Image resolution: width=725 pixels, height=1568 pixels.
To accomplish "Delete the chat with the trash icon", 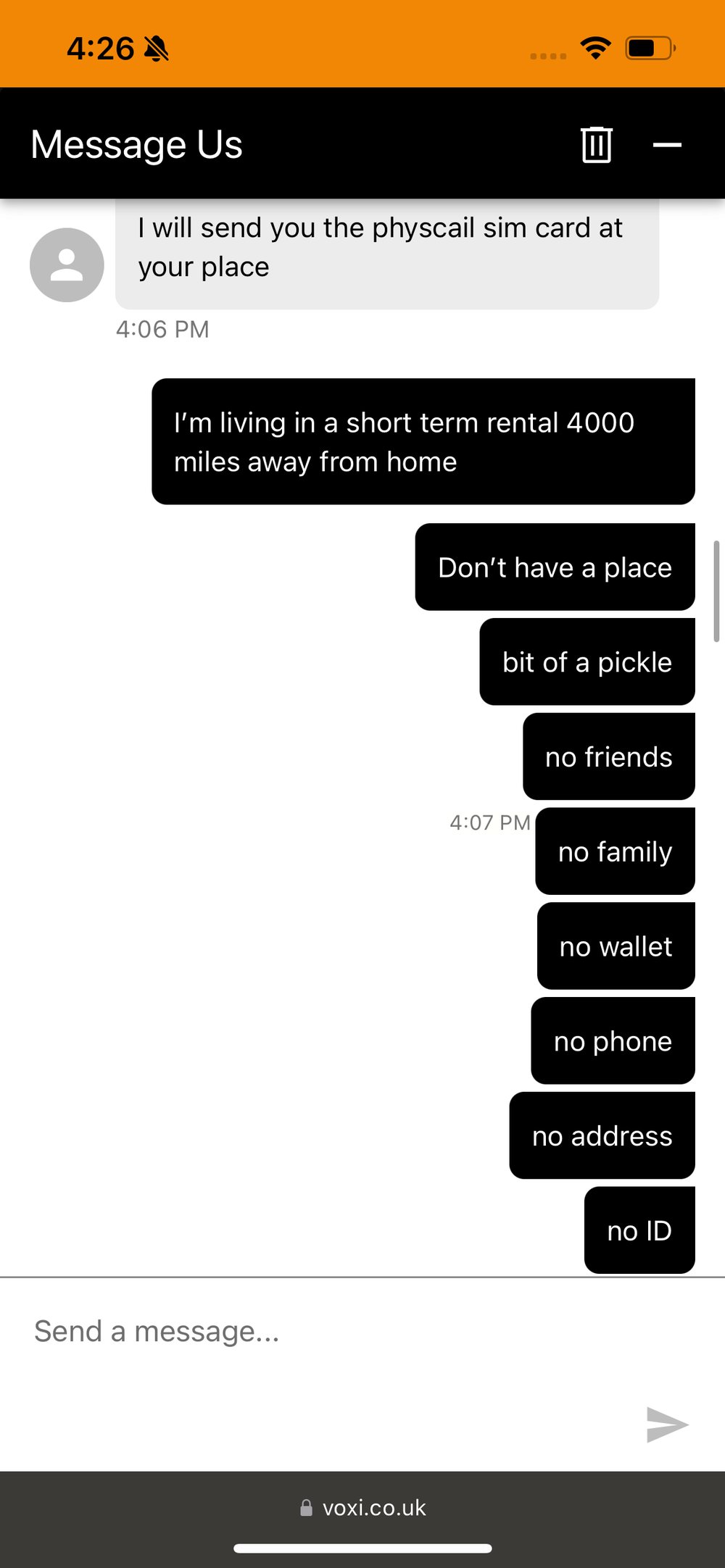I will click(x=596, y=145).
